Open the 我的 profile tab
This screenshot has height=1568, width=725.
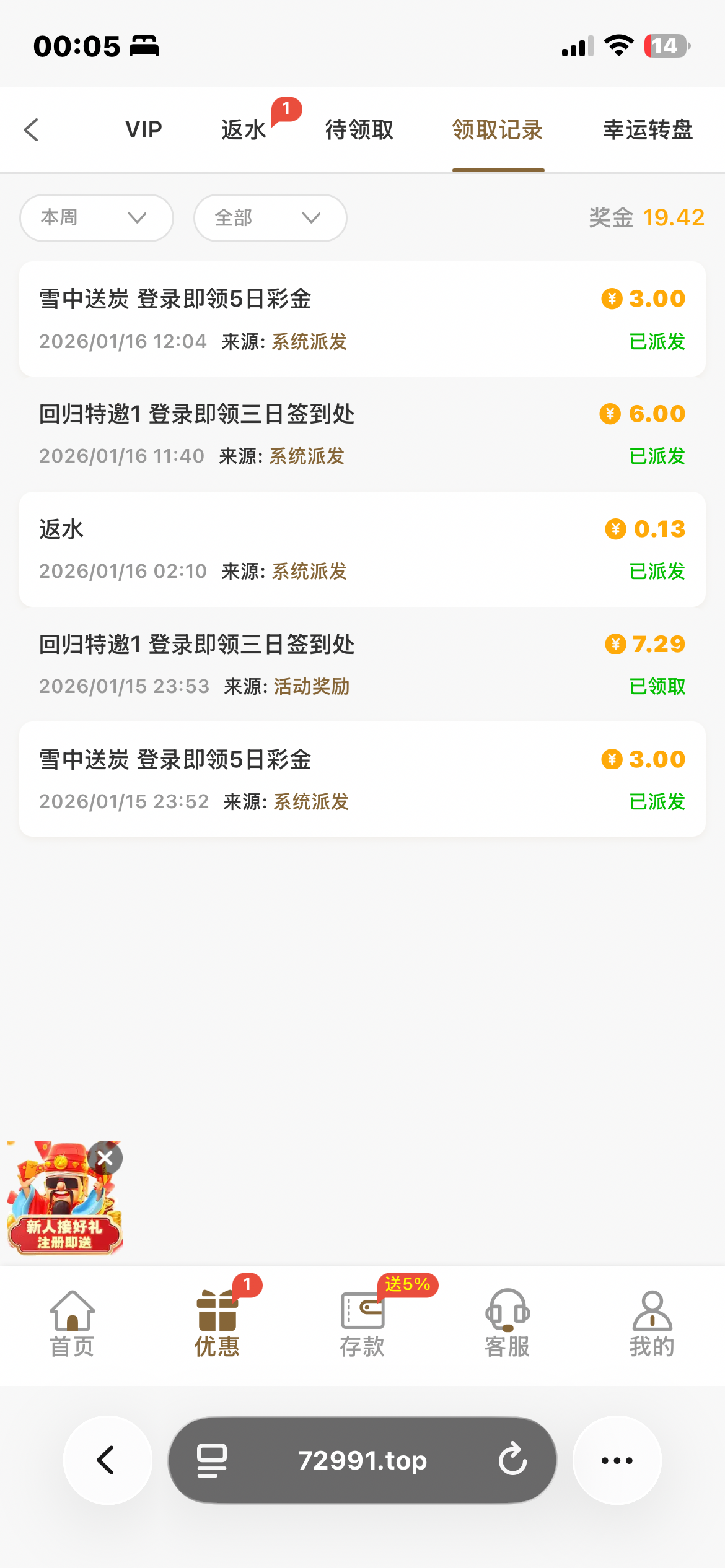click(652, 1323)
